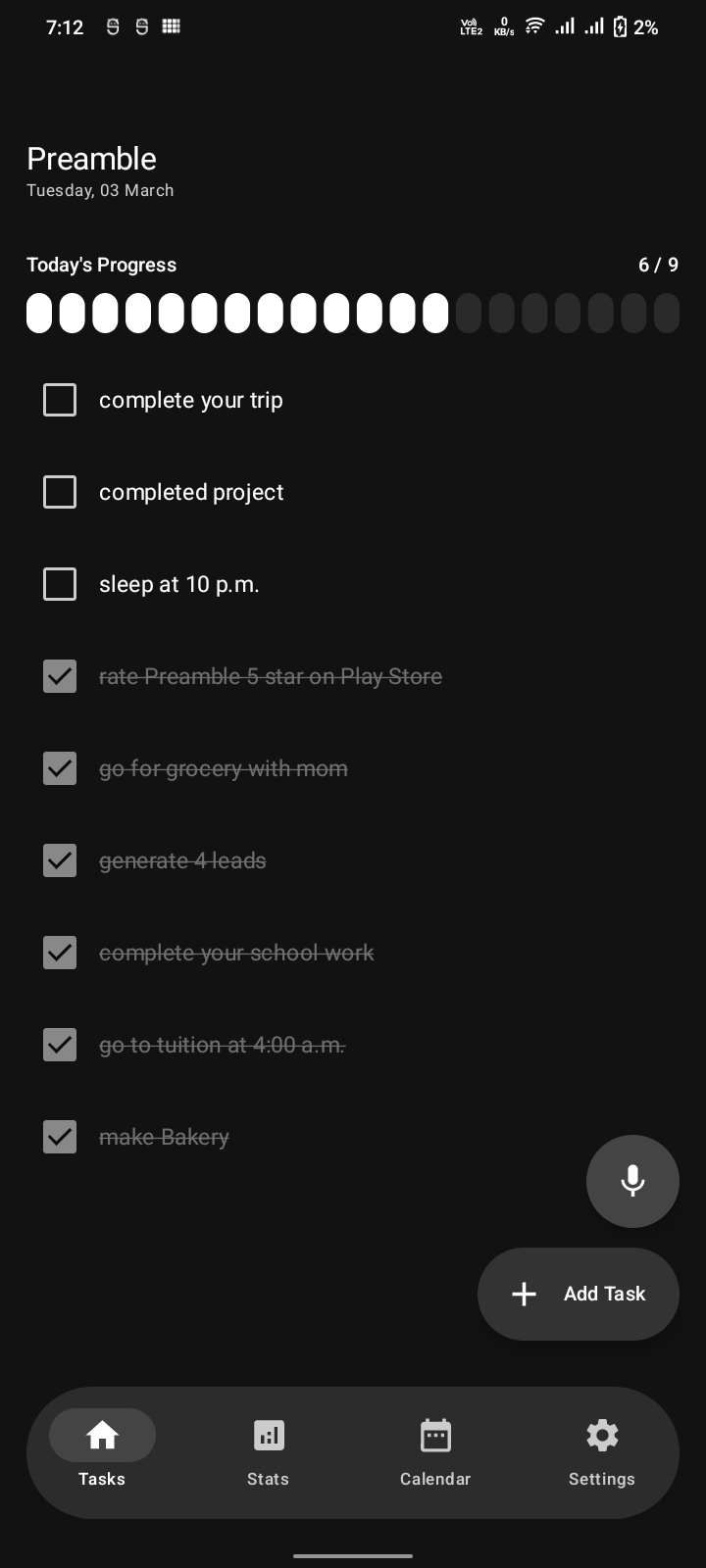706x1568 pixels.
Task: Open 'rate Preamble 5 star on Play Store'
Action: point(271,676)
